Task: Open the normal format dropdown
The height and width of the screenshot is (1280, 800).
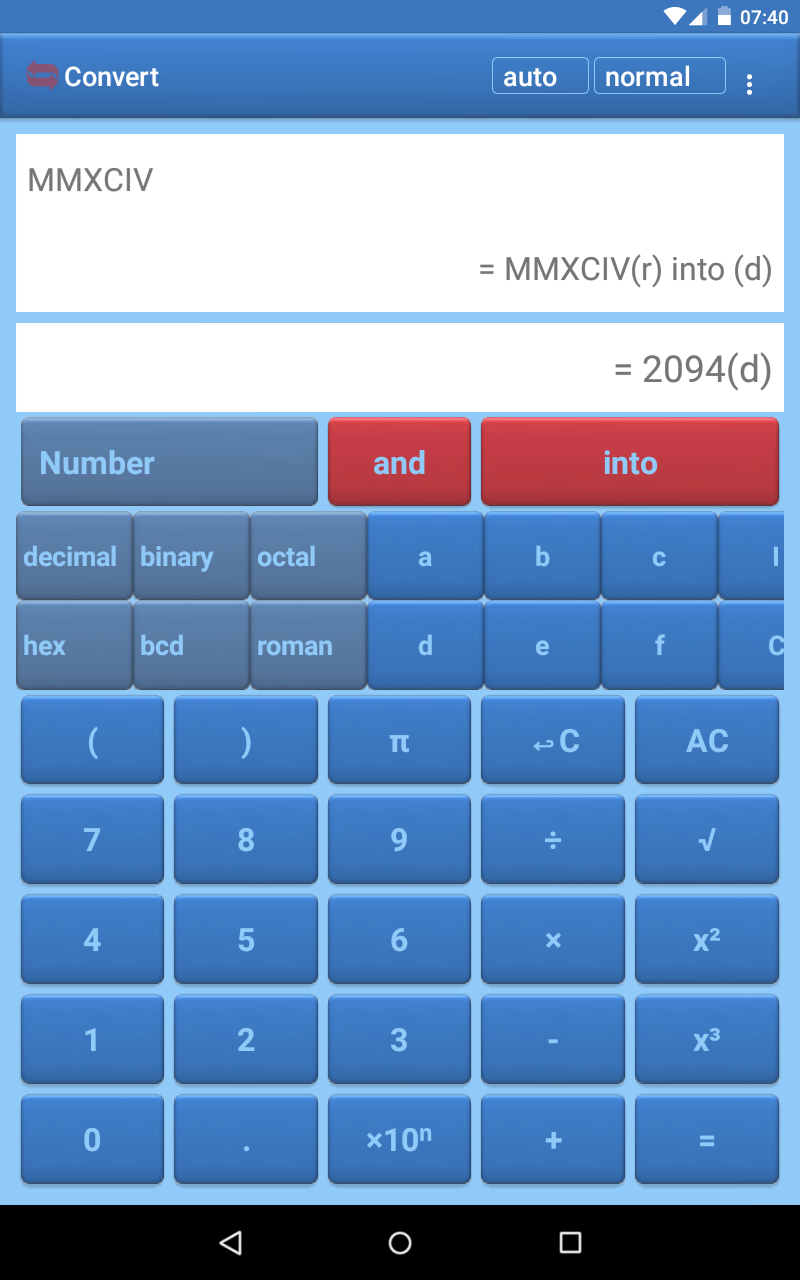Action: (659, 76)
